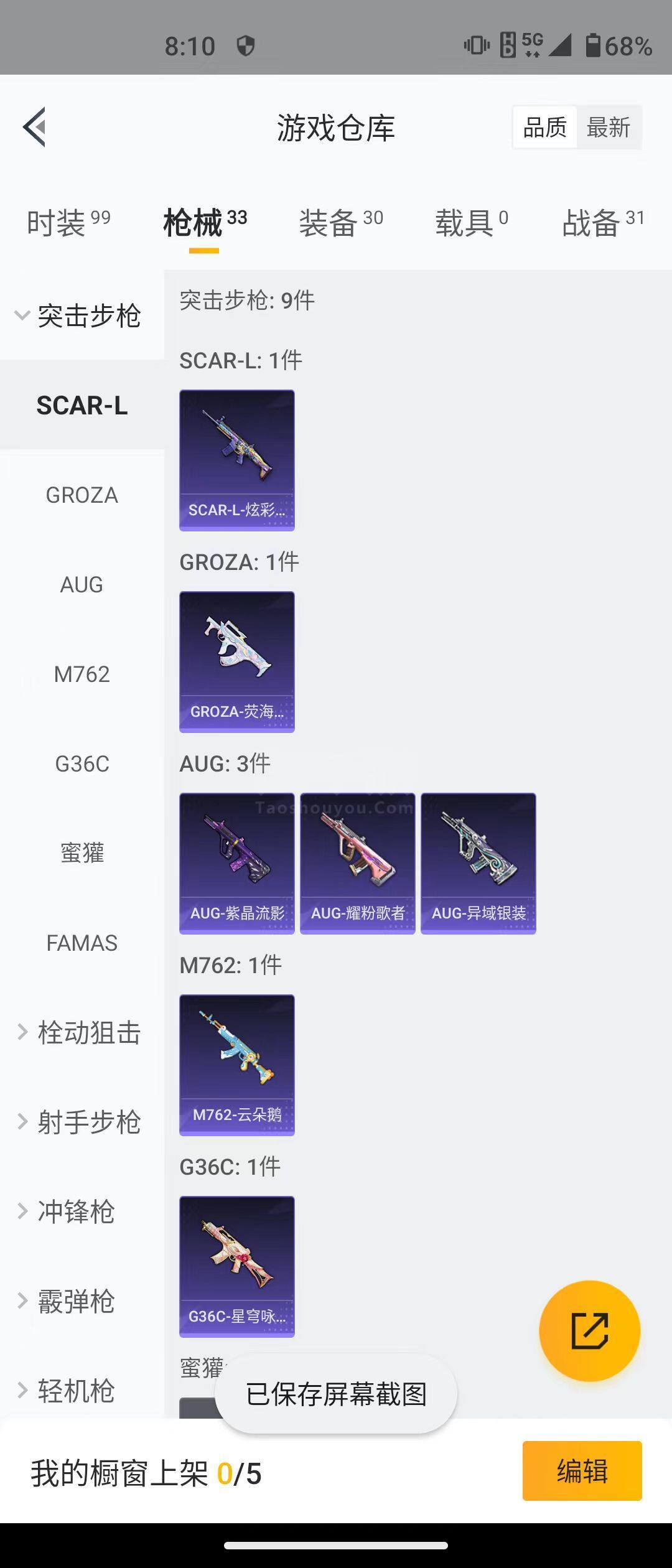Viewport: 672px width, 1568px height.
Task: Collapse the 突击步枪 category
Action: point(78,316)
